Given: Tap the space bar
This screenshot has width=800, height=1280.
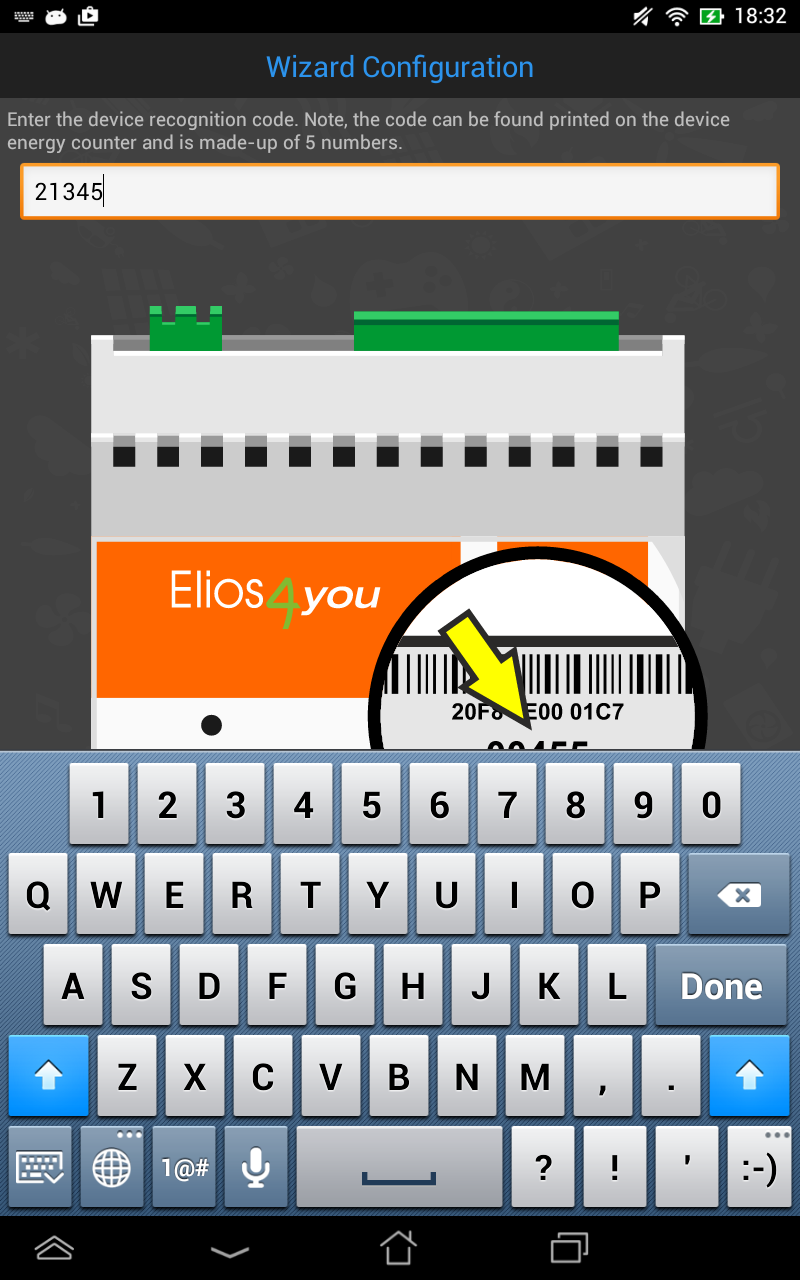Looking at the screenshot, I should click(x=399, y=1167).
